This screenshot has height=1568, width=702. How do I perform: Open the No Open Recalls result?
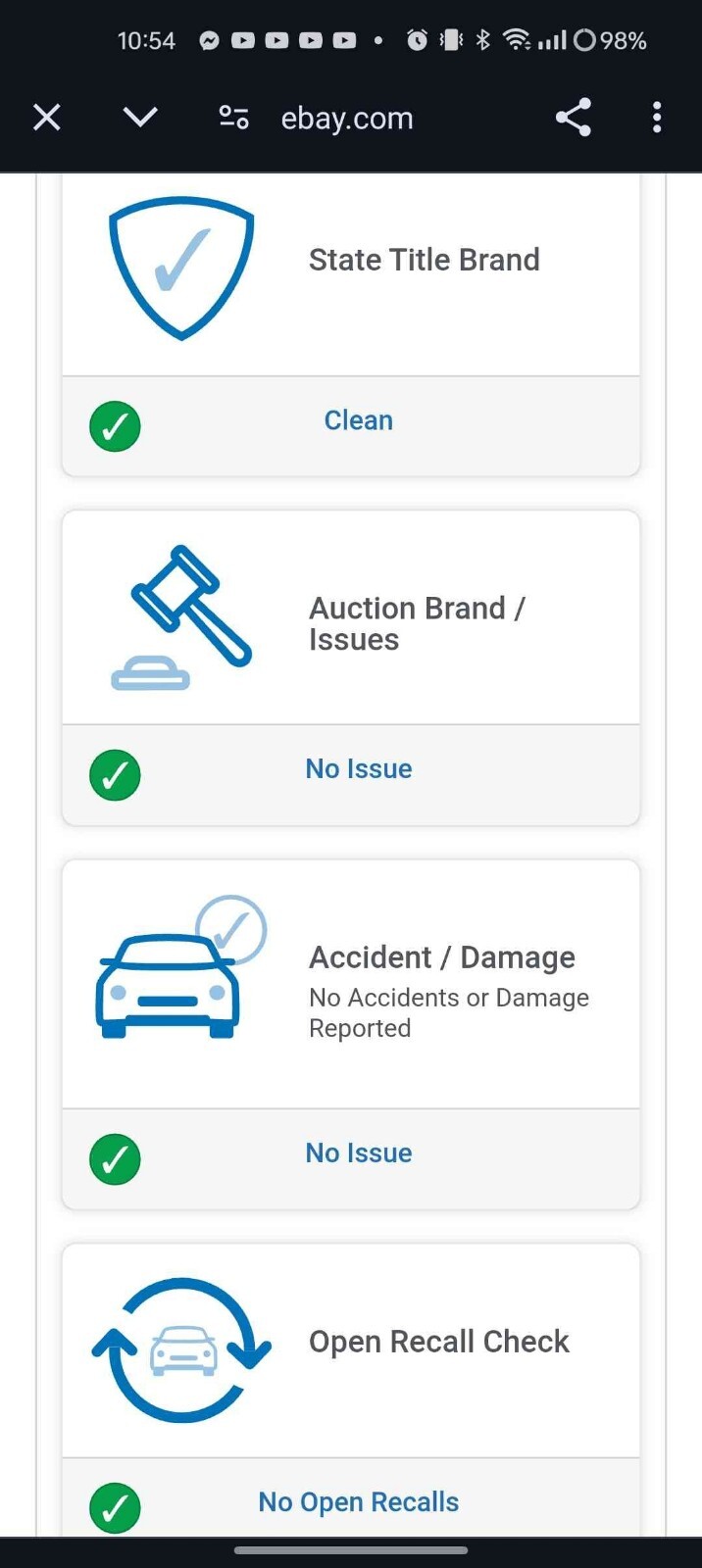(358, 1502)
